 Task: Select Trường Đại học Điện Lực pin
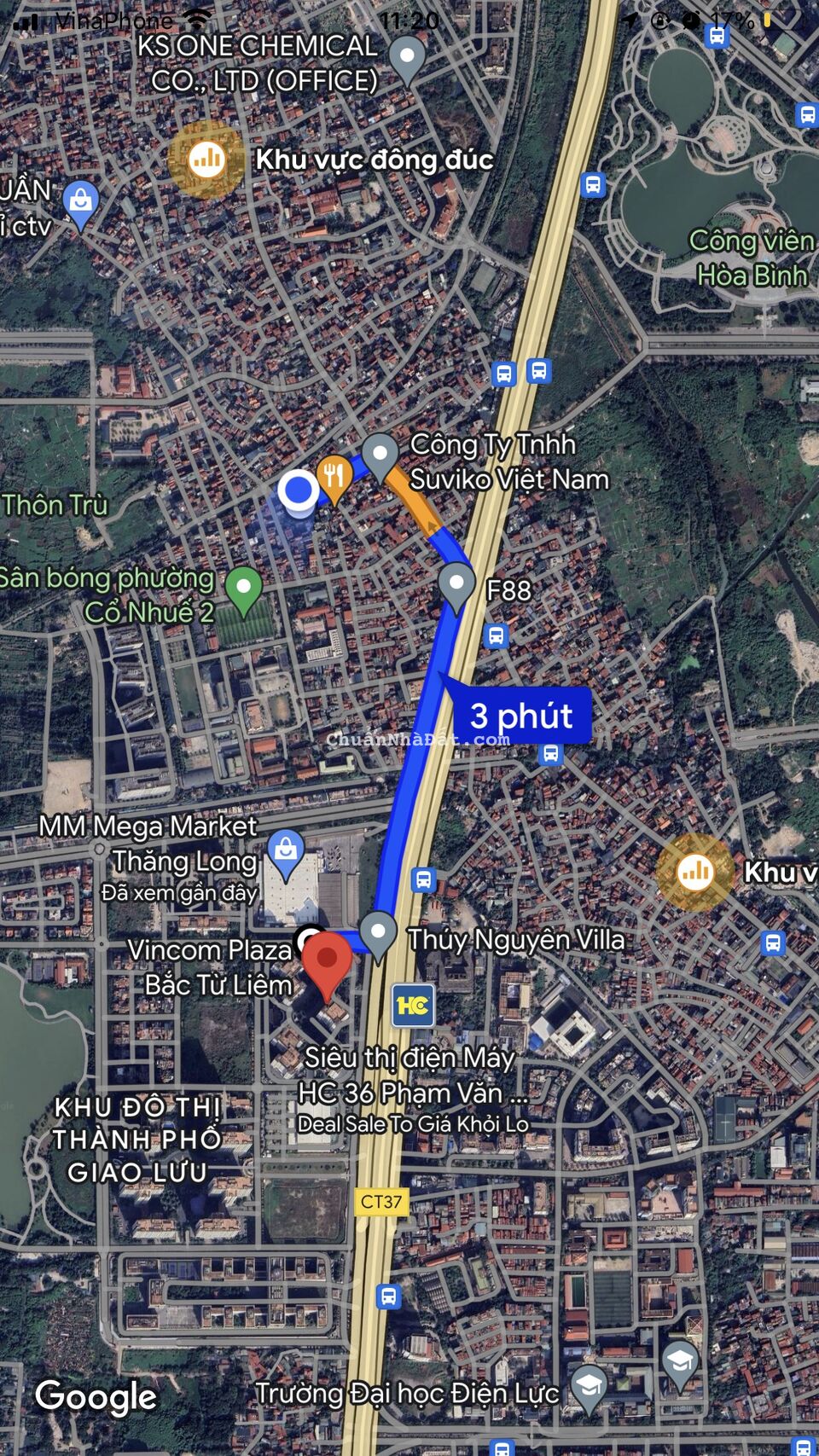[588, 1383]
